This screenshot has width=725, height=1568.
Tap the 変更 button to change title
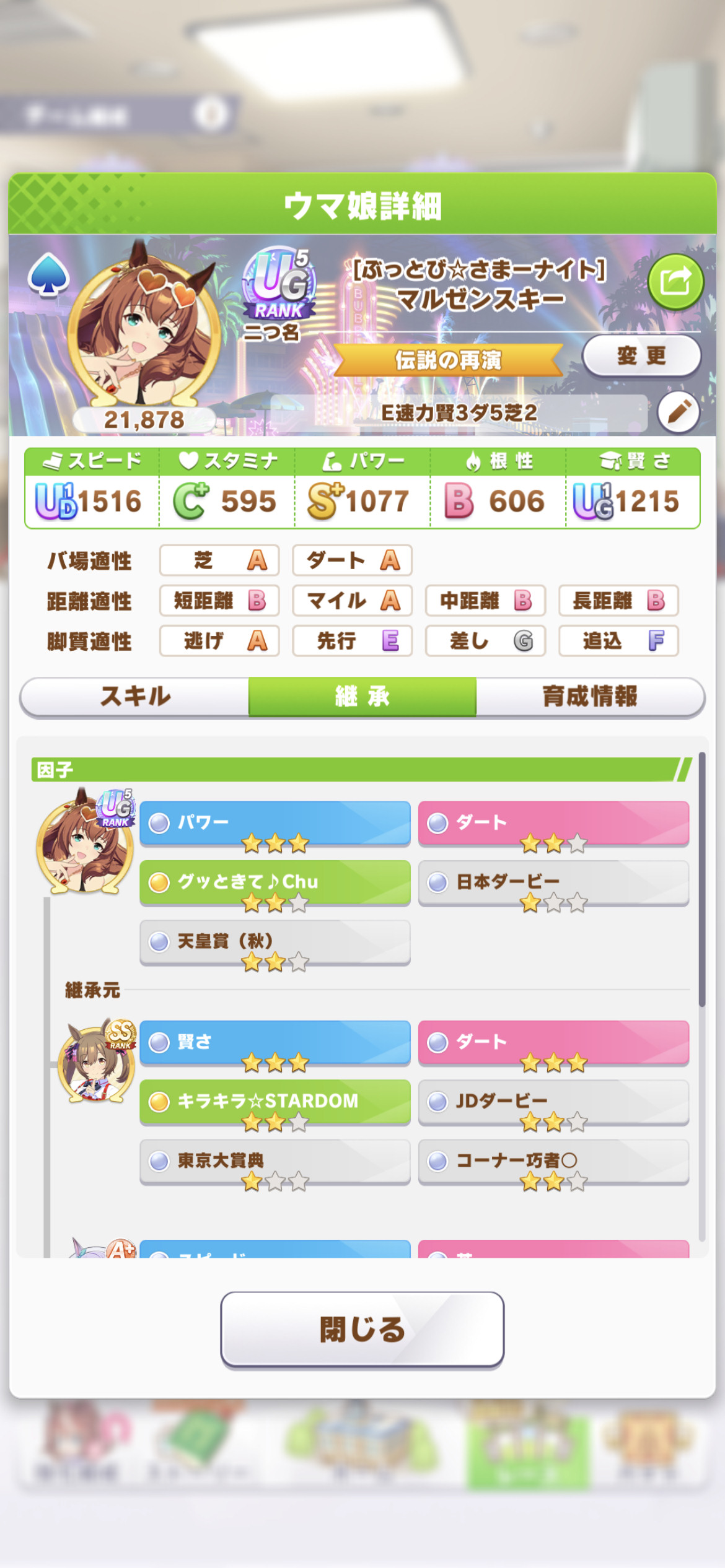[642, 355]
